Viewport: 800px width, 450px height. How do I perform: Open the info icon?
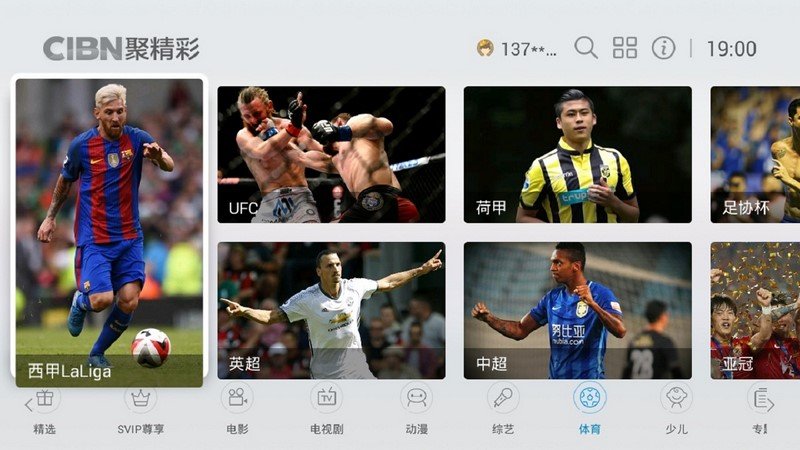663,48
